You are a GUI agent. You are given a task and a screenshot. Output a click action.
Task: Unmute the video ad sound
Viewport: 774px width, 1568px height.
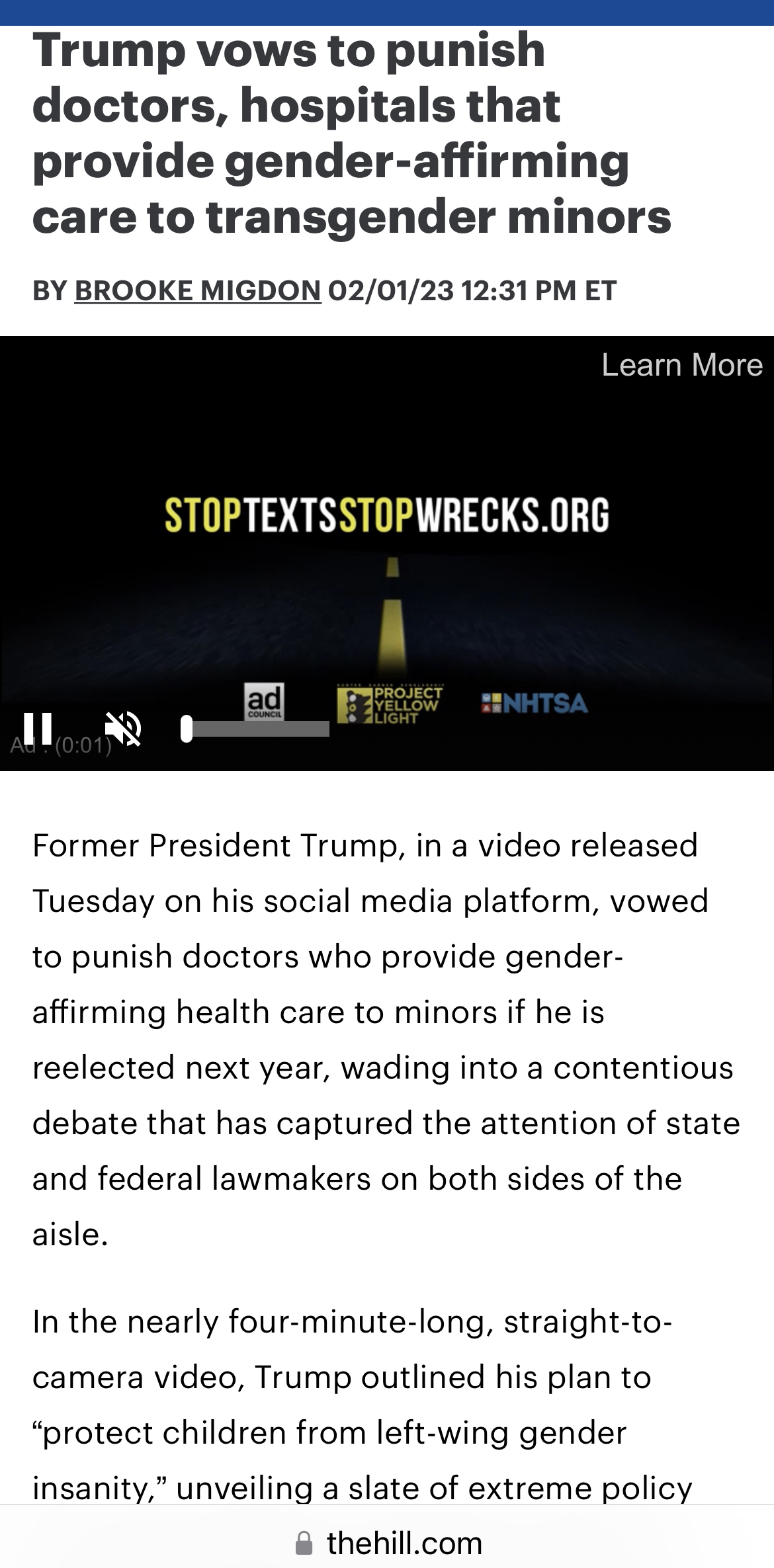[123, 729]
